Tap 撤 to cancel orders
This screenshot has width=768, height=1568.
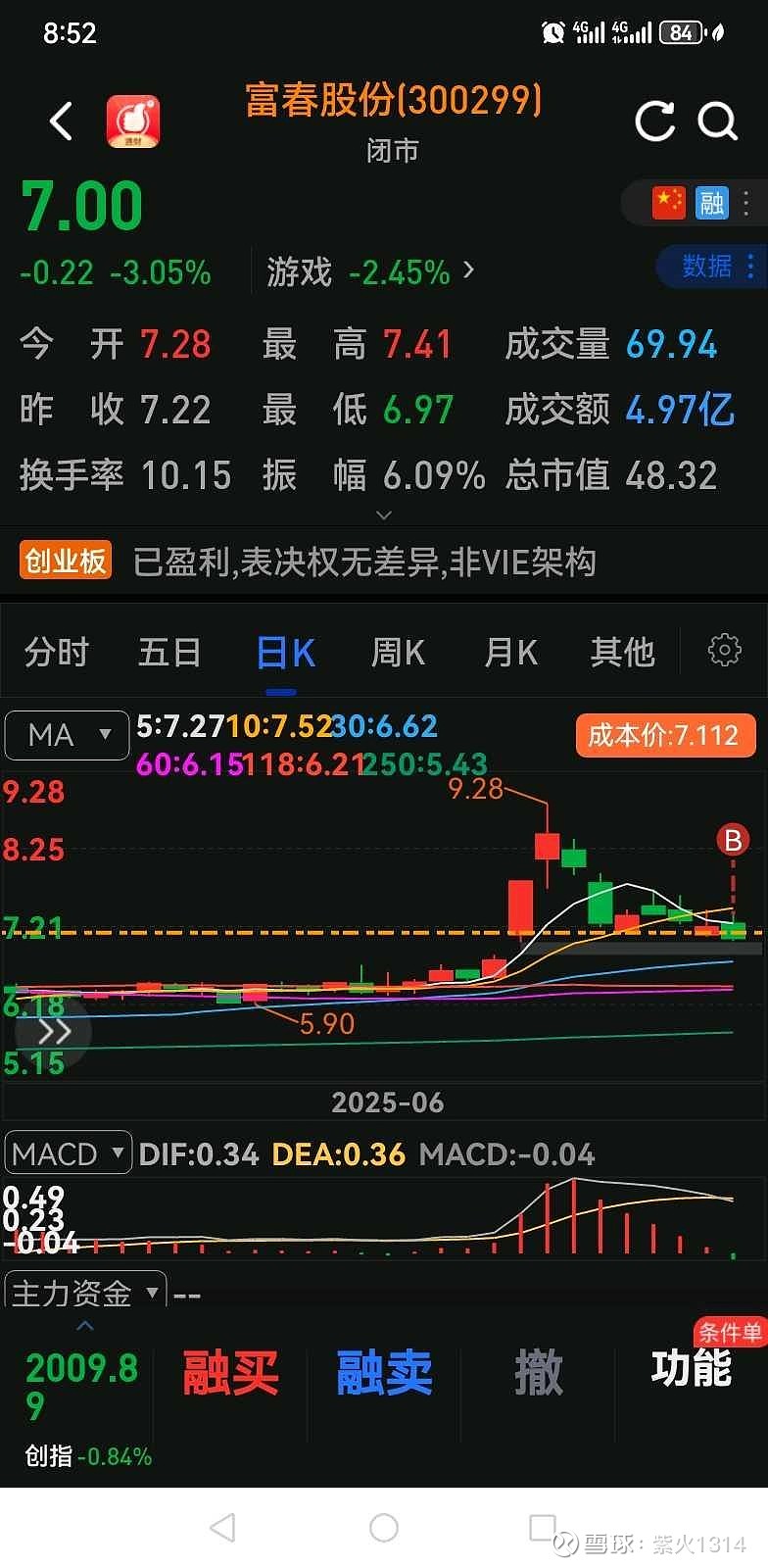[x=538, y=1372]
